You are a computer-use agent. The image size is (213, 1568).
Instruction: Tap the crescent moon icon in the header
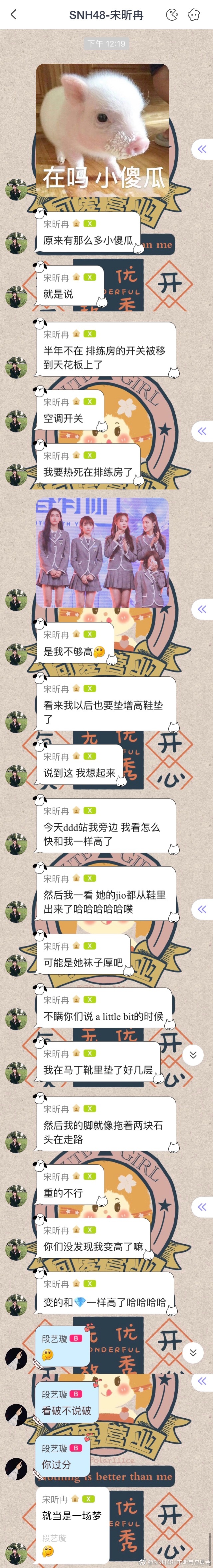click(172, 15)
